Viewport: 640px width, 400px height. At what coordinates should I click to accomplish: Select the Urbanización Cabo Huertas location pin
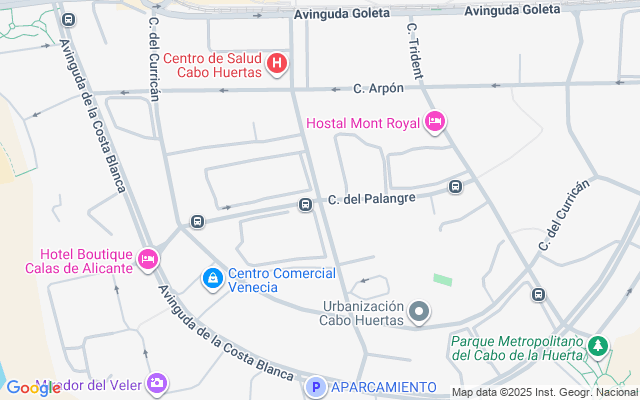pyautogui.click(x=419, y=312)
